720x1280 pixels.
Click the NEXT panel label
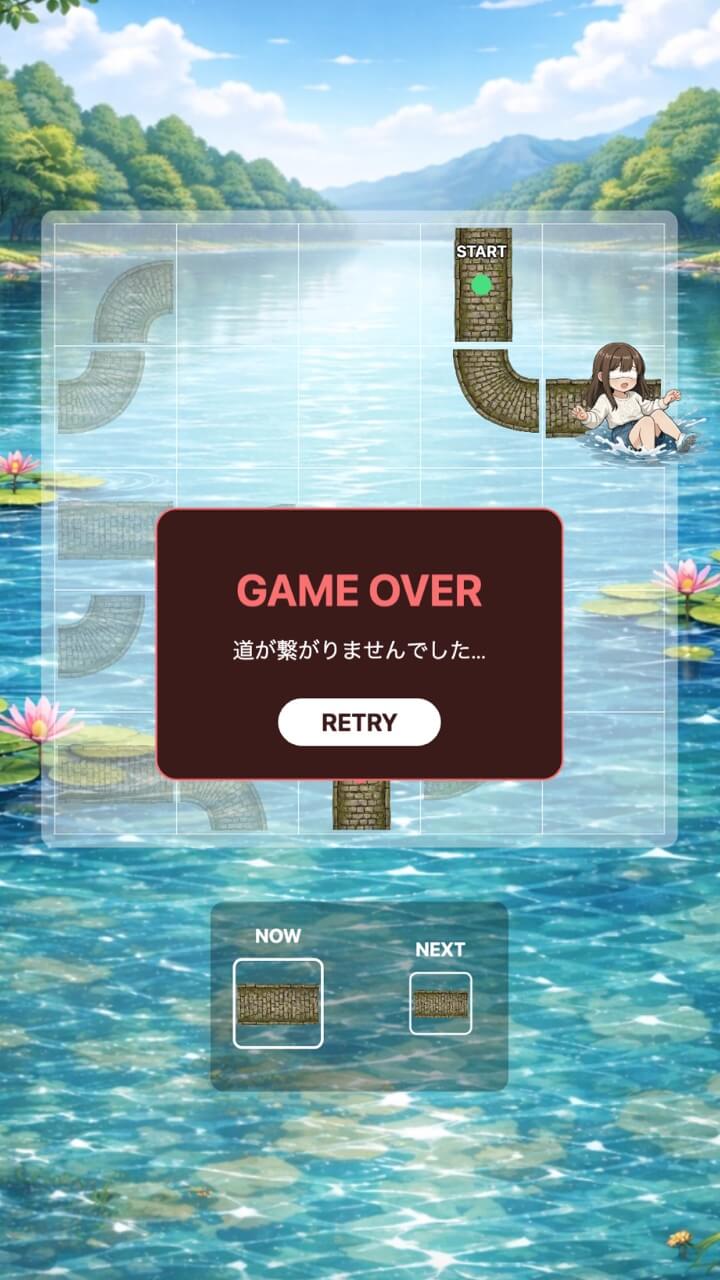tap(440, 950)
